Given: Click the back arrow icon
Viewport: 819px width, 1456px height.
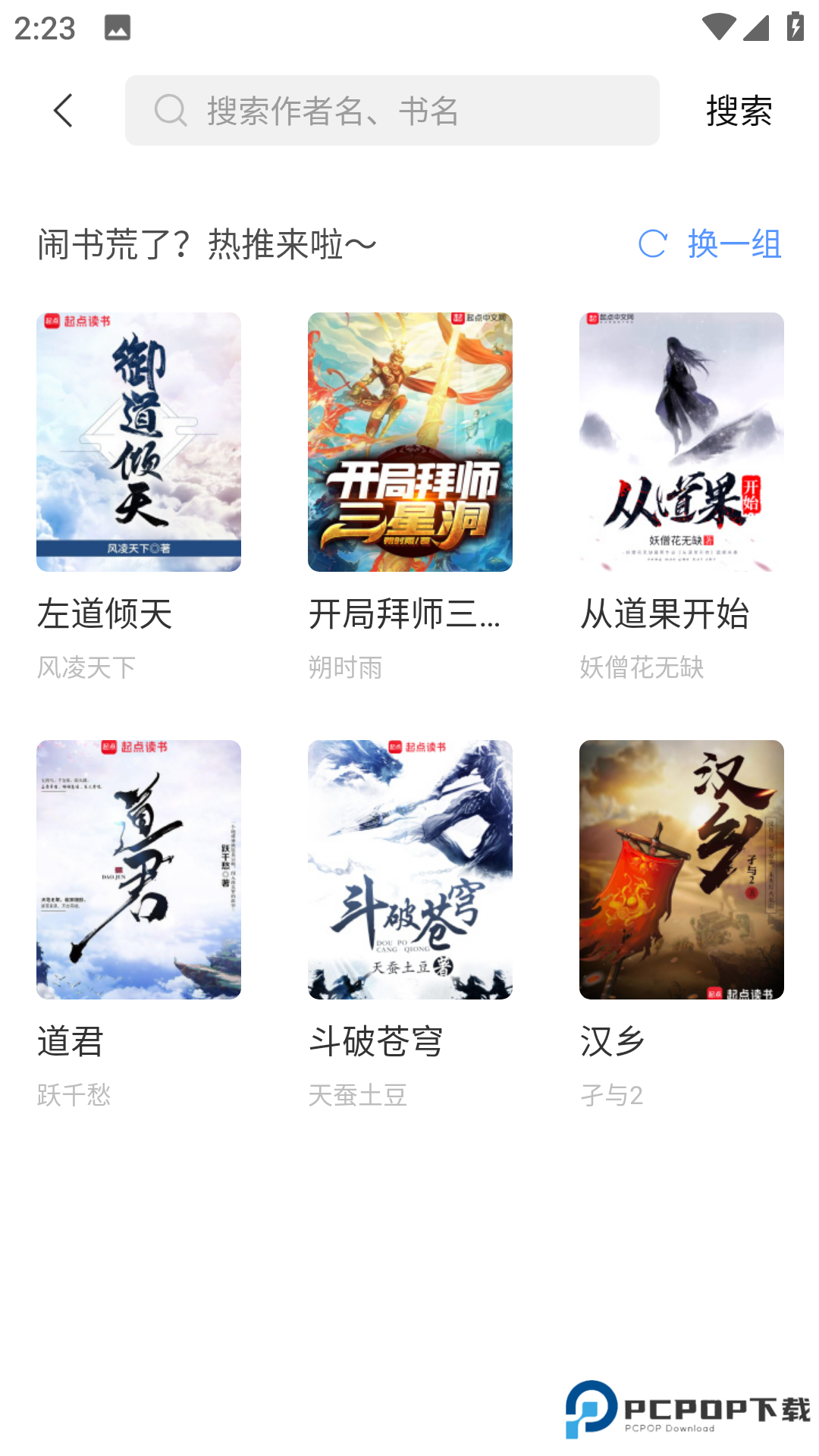Looking at the screenshot, I should click(63, 110).
